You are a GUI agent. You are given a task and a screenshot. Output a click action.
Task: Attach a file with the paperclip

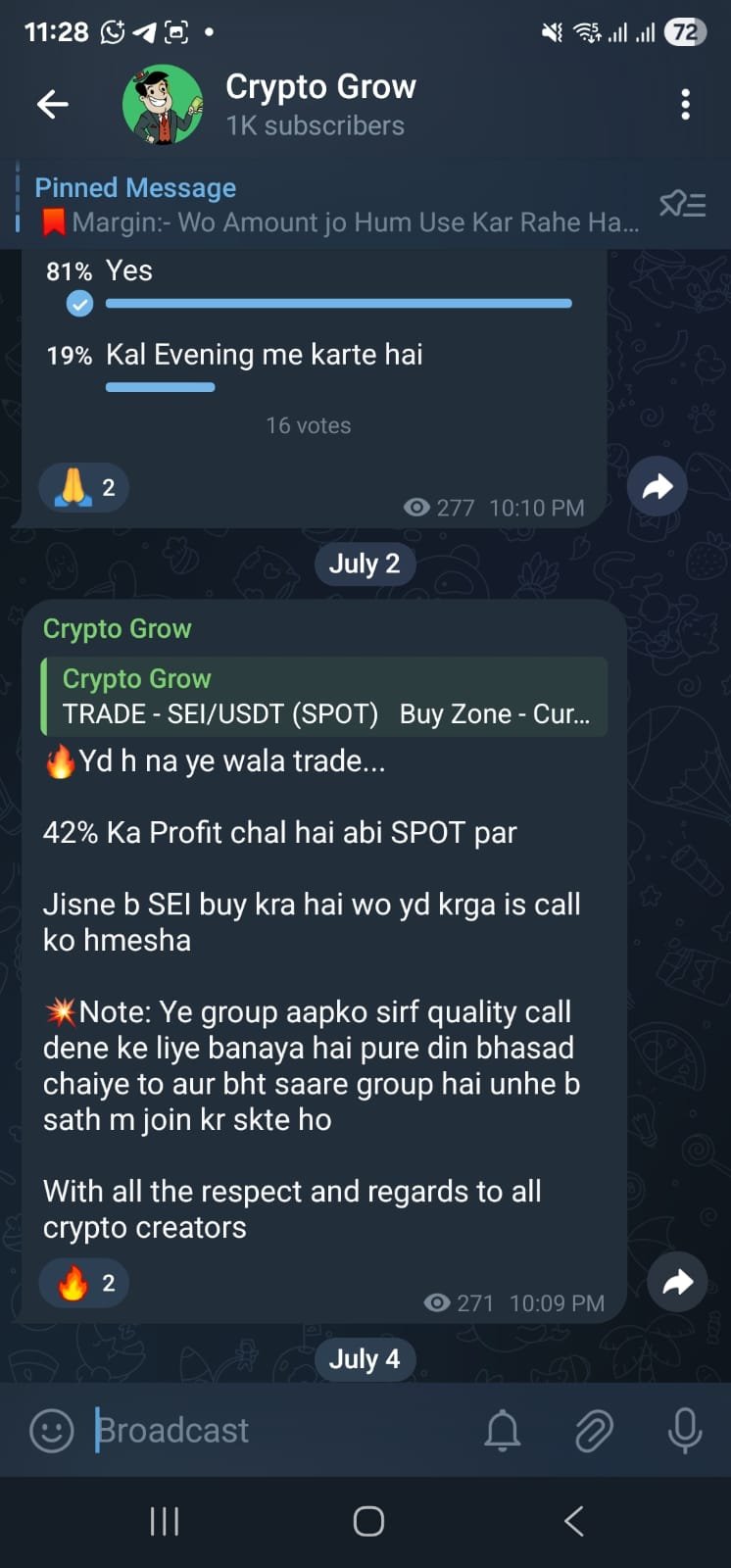(x=594, y=1431)
